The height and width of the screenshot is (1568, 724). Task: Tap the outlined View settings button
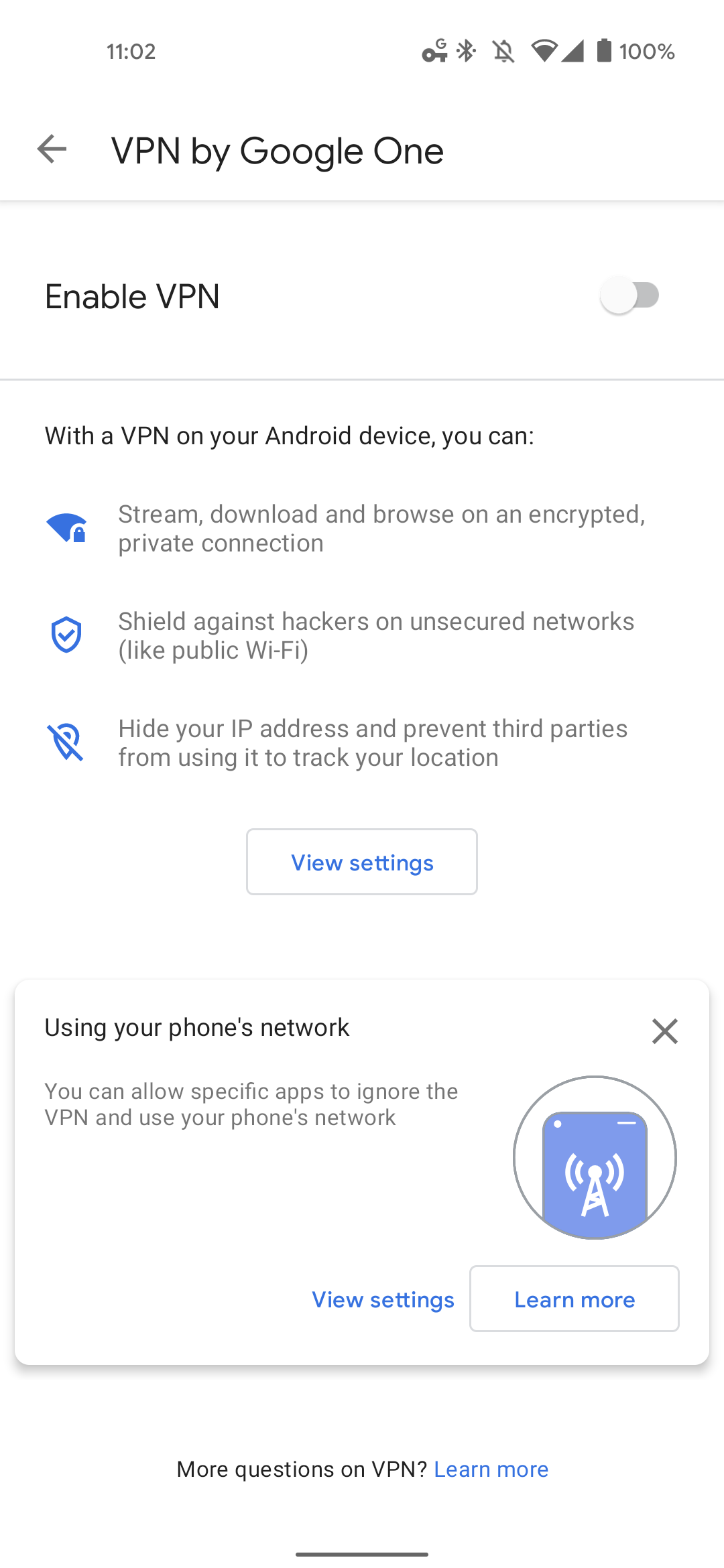[362, 862]
